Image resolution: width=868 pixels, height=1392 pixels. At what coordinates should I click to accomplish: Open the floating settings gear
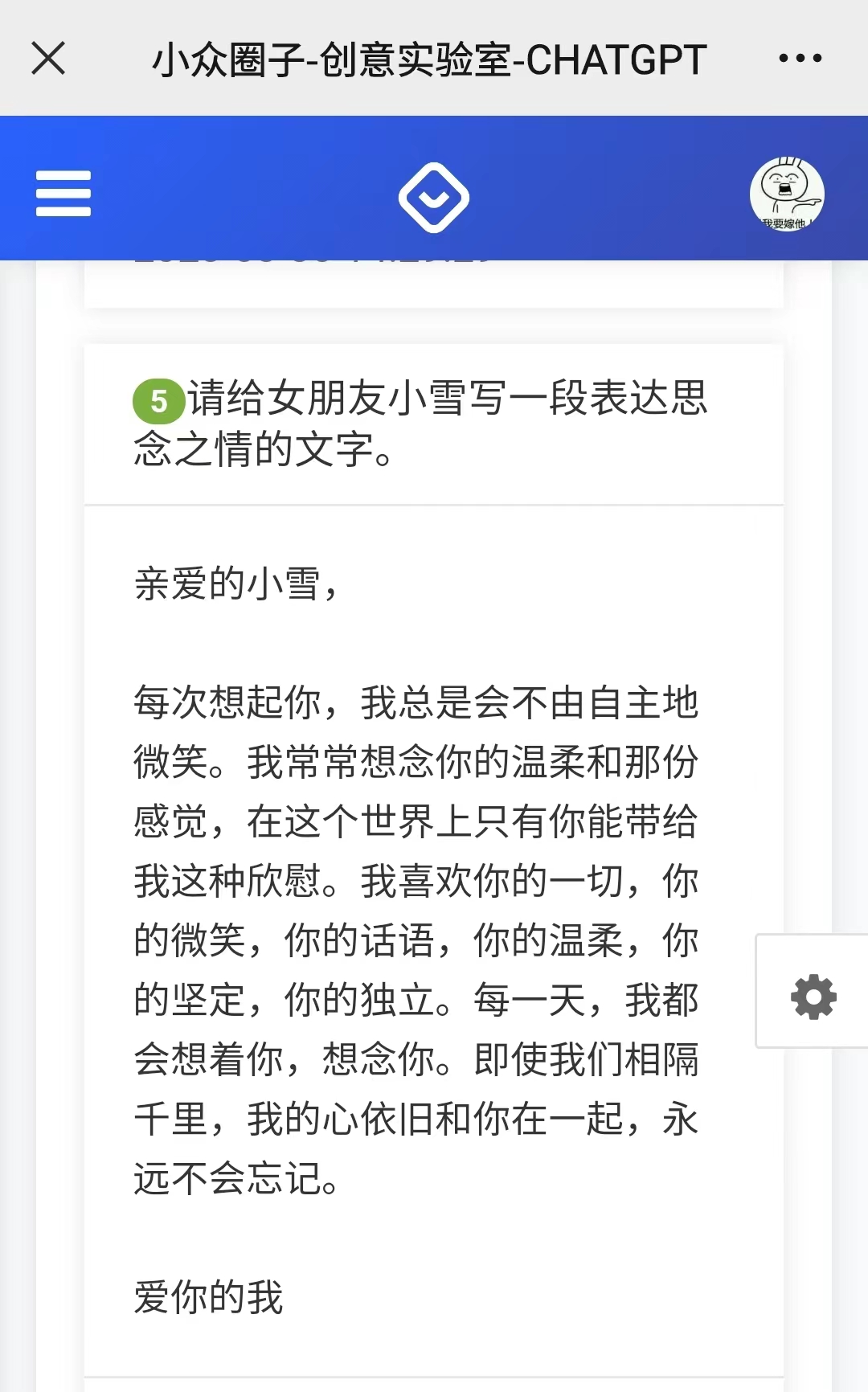[813, 997]
